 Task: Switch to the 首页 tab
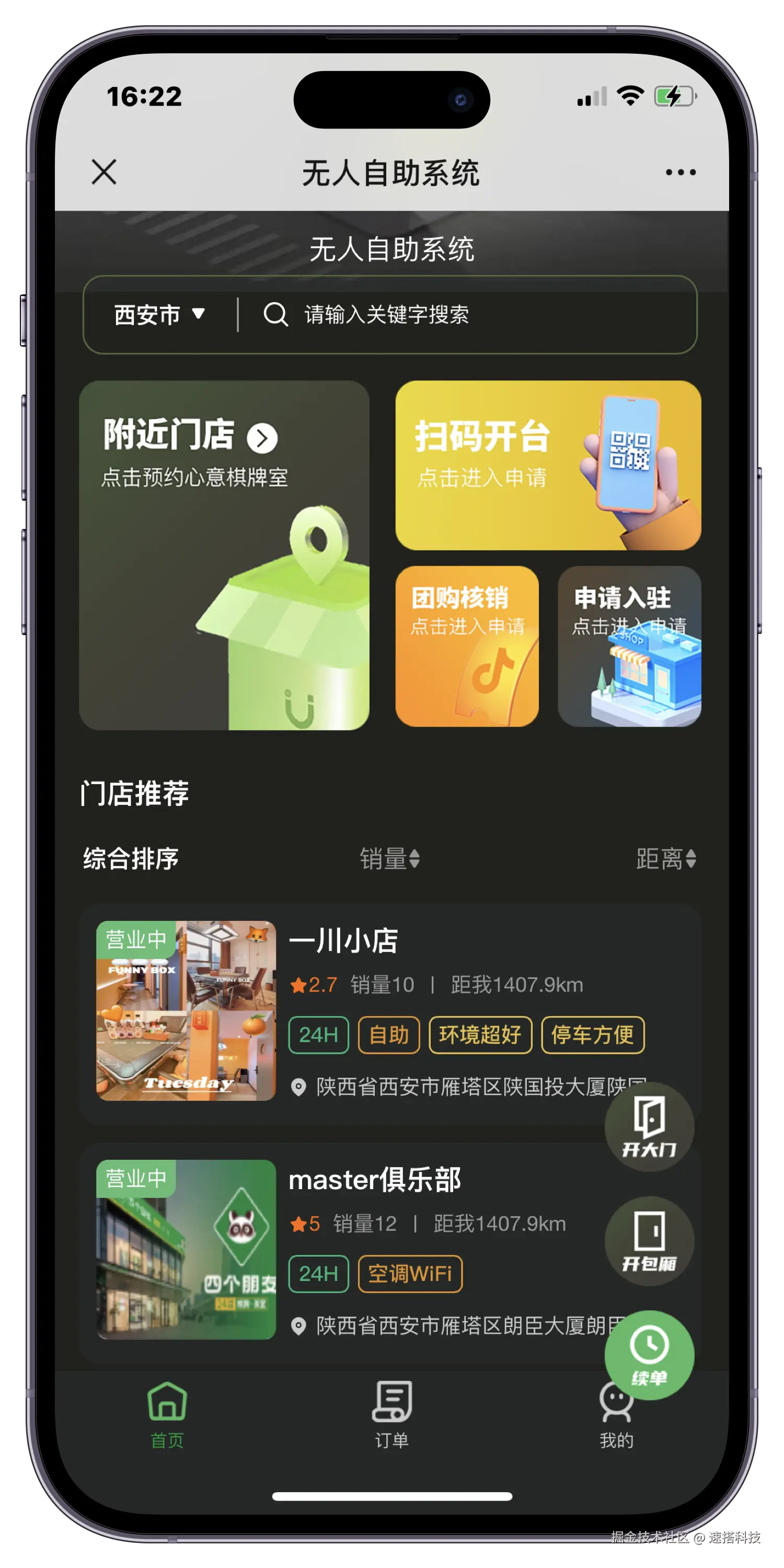tap(167, 1415)
